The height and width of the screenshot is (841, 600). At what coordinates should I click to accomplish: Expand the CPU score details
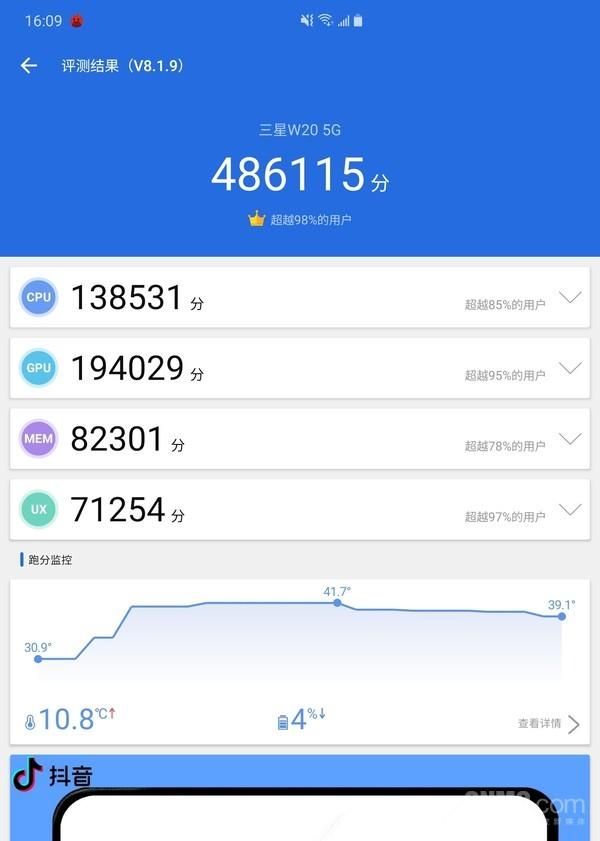click(x=570, y=297)
